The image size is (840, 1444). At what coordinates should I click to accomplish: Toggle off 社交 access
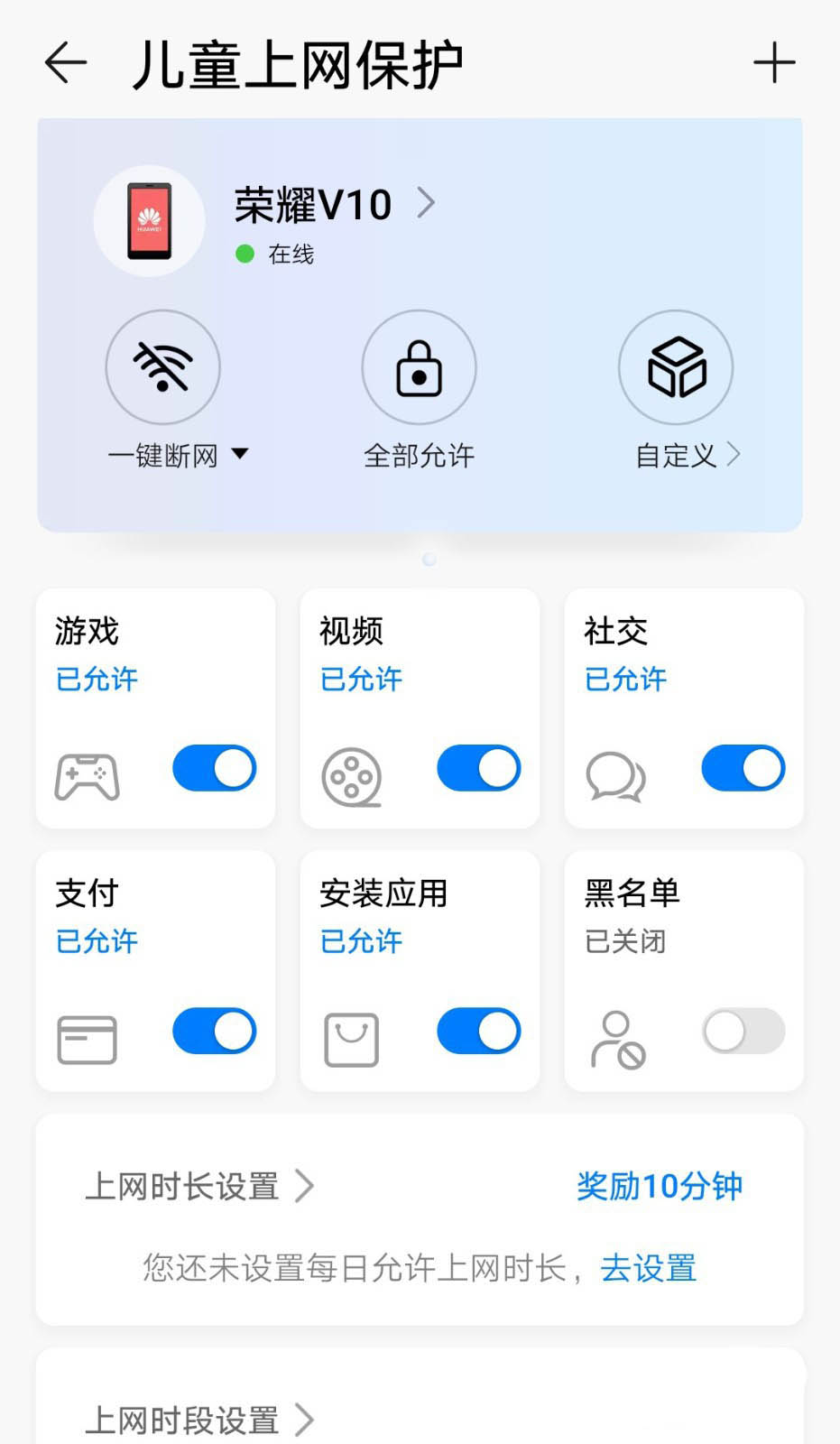(743, 769)
